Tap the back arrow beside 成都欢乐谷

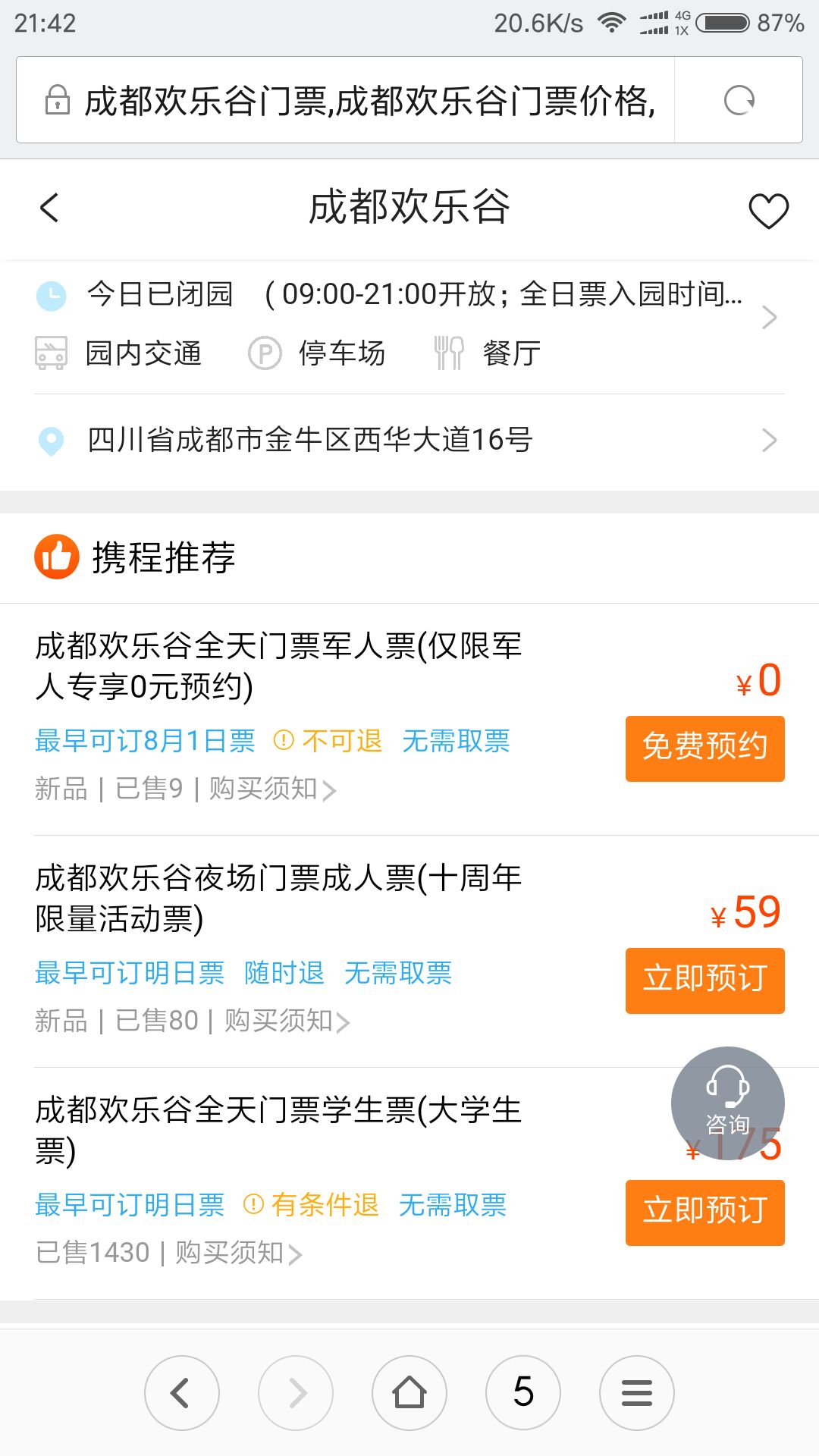49,208
